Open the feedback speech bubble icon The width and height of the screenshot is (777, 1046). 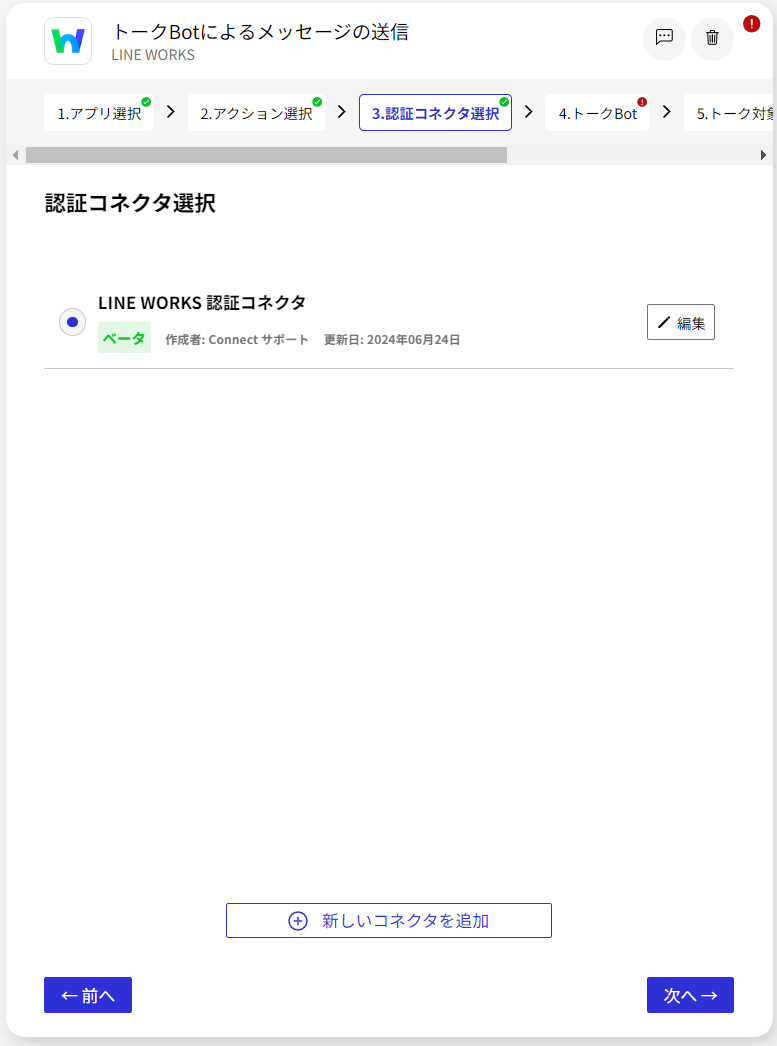[x=664, y=38]
